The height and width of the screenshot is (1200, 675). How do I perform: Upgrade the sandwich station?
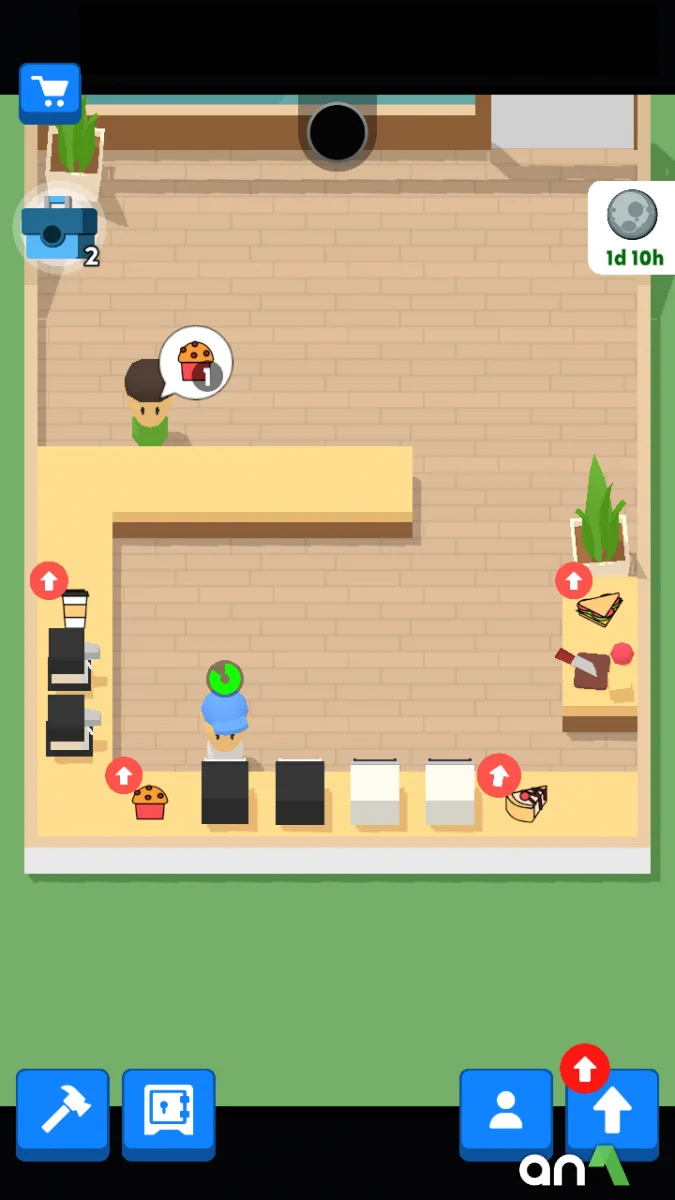coord(574,580)
